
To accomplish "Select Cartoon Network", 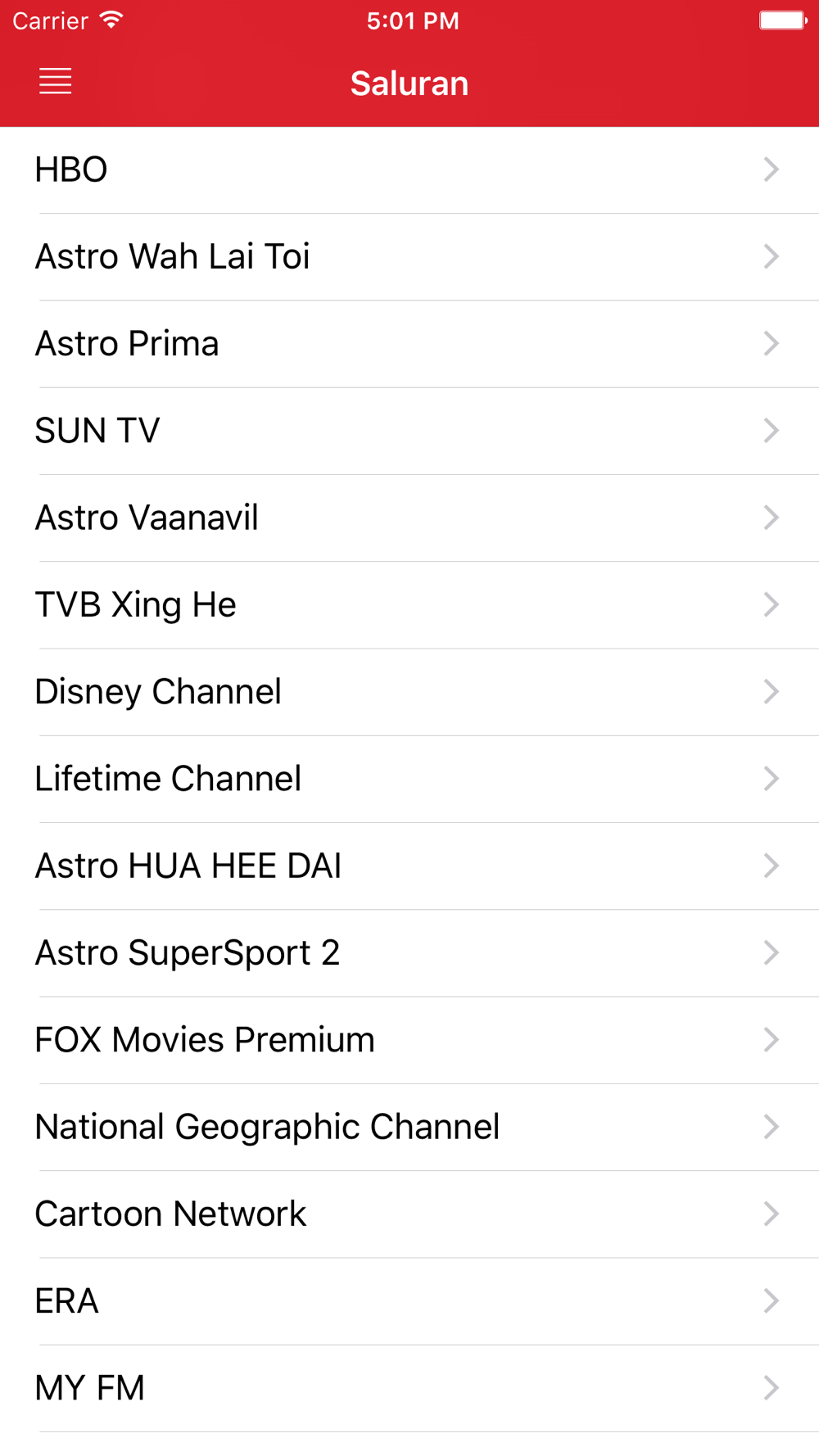I will pyautogui.click(x=409, y=1214).
